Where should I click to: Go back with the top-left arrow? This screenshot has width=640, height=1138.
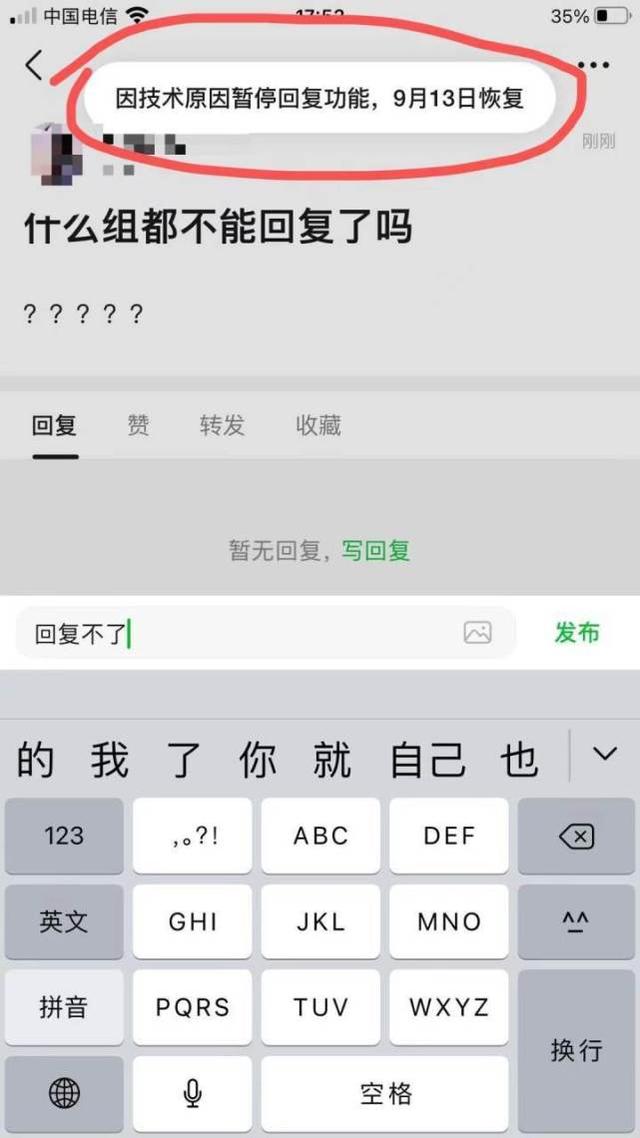coord(35,66)
